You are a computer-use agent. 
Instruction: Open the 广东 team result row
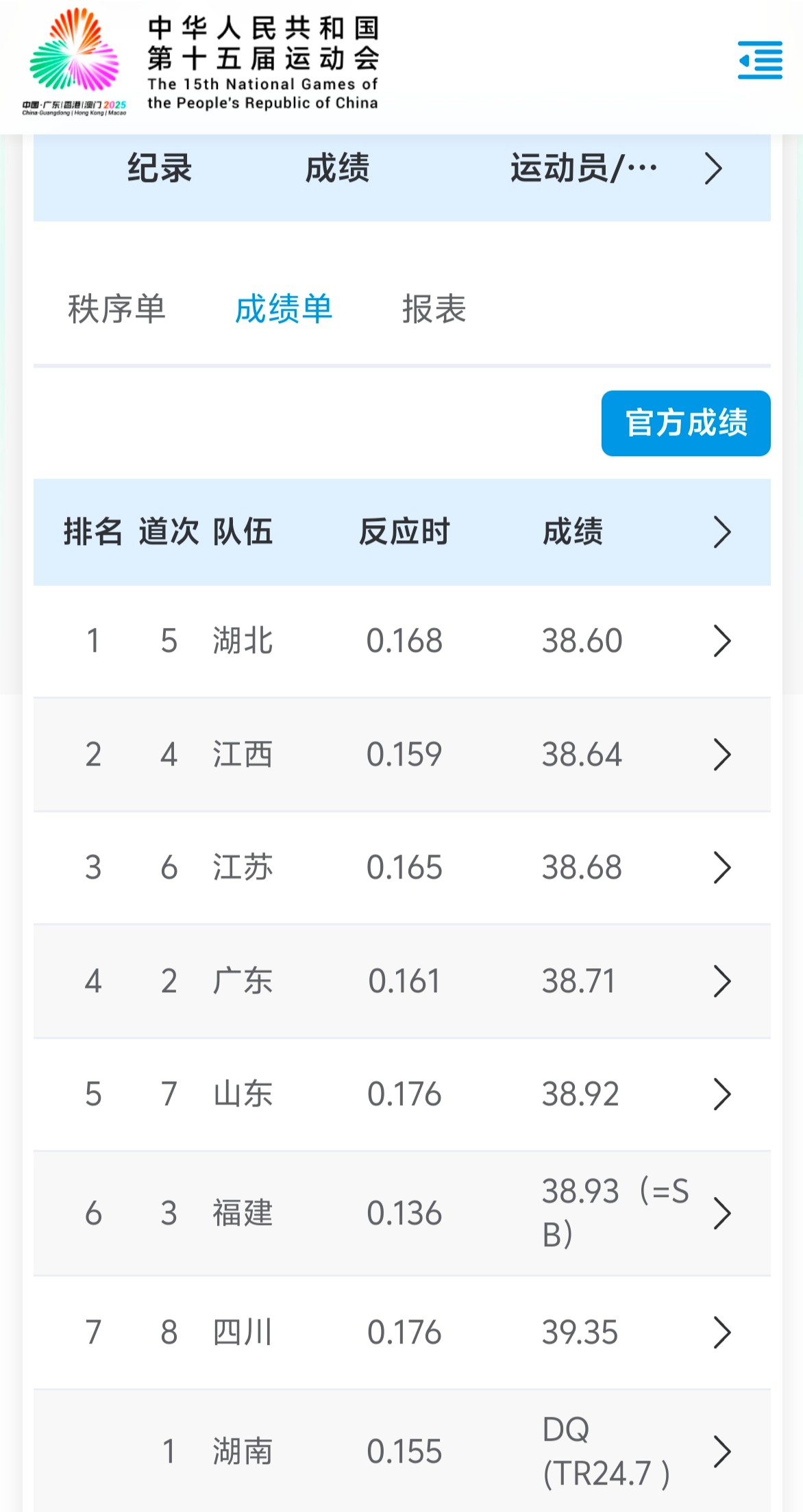point(722,981)
